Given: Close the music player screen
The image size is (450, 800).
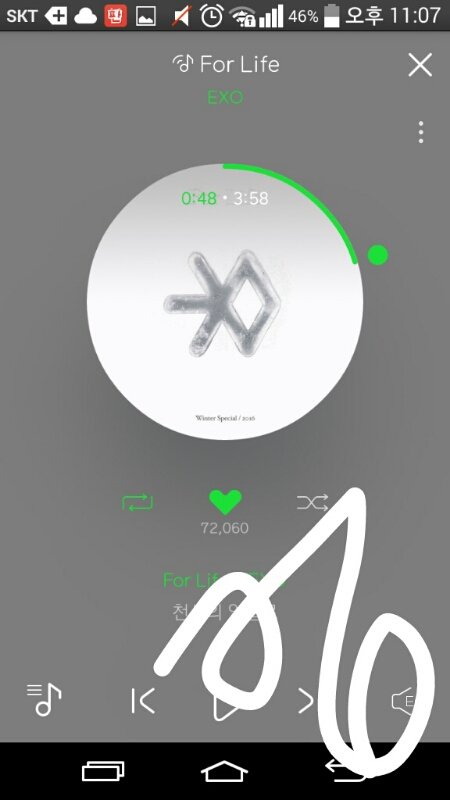Looking at the screenshot, I should [x=420, y=65].
